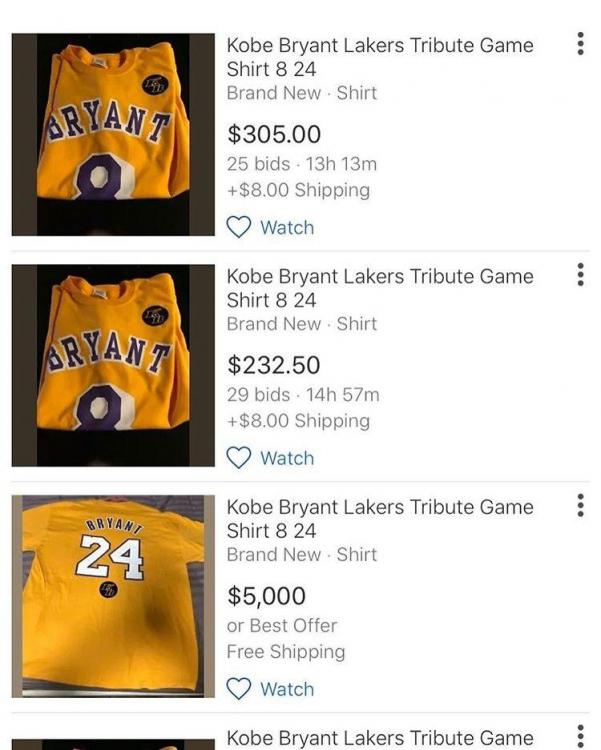Add the $232.50 listing to watch list
This screenshot has height=750, width=601.
[x=270, y=458]
